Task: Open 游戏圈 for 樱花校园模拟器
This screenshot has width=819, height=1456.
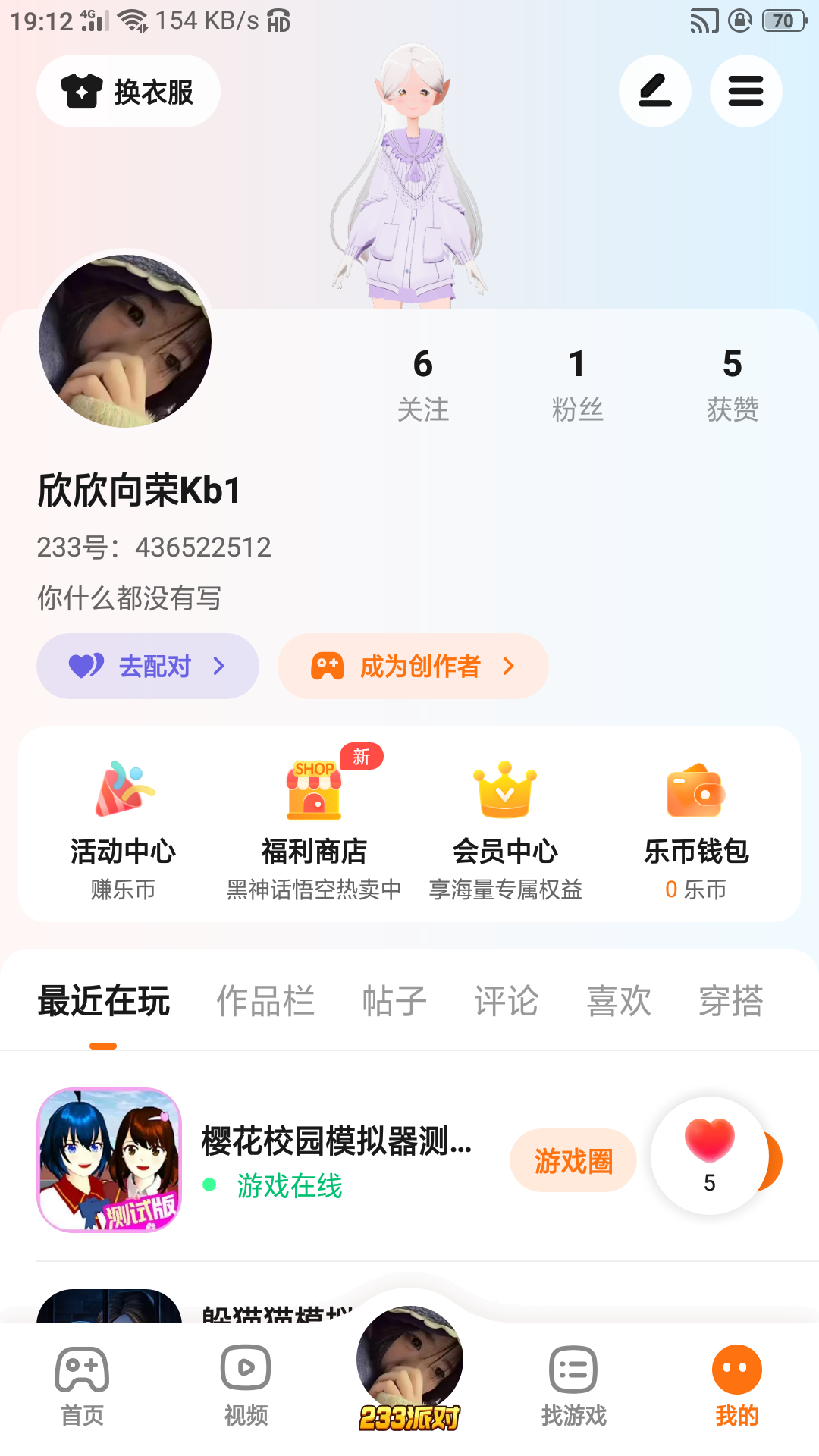Action: (573, 1160)
